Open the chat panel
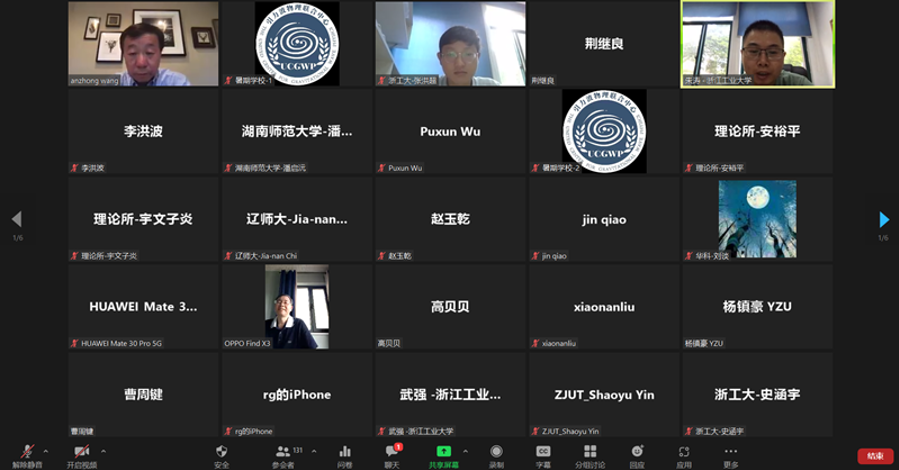 click(x=392, y=454)
